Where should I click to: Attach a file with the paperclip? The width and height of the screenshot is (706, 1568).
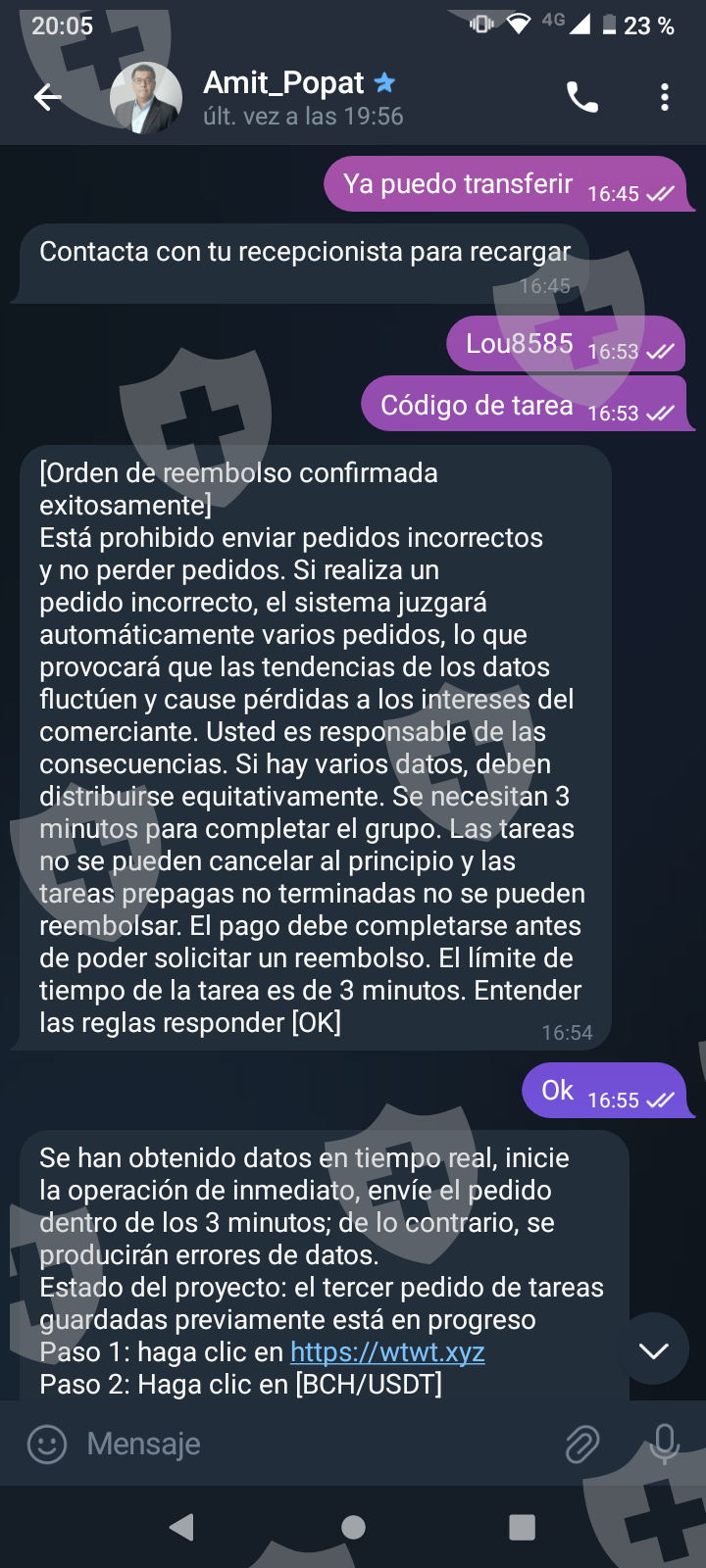tap(582, 1444)
